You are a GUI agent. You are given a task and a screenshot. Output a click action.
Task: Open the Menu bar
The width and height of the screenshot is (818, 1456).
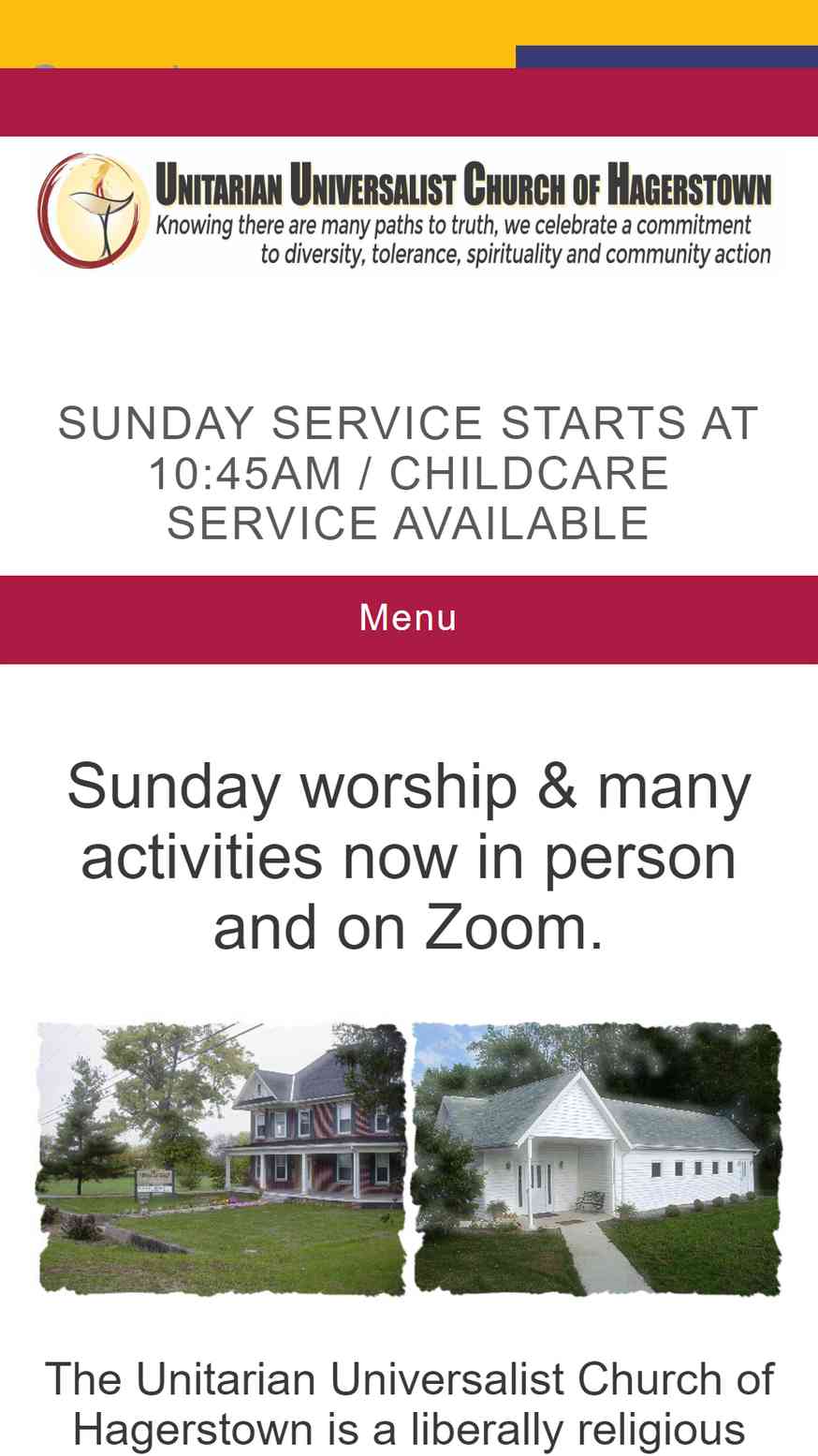tap(409, 620)
